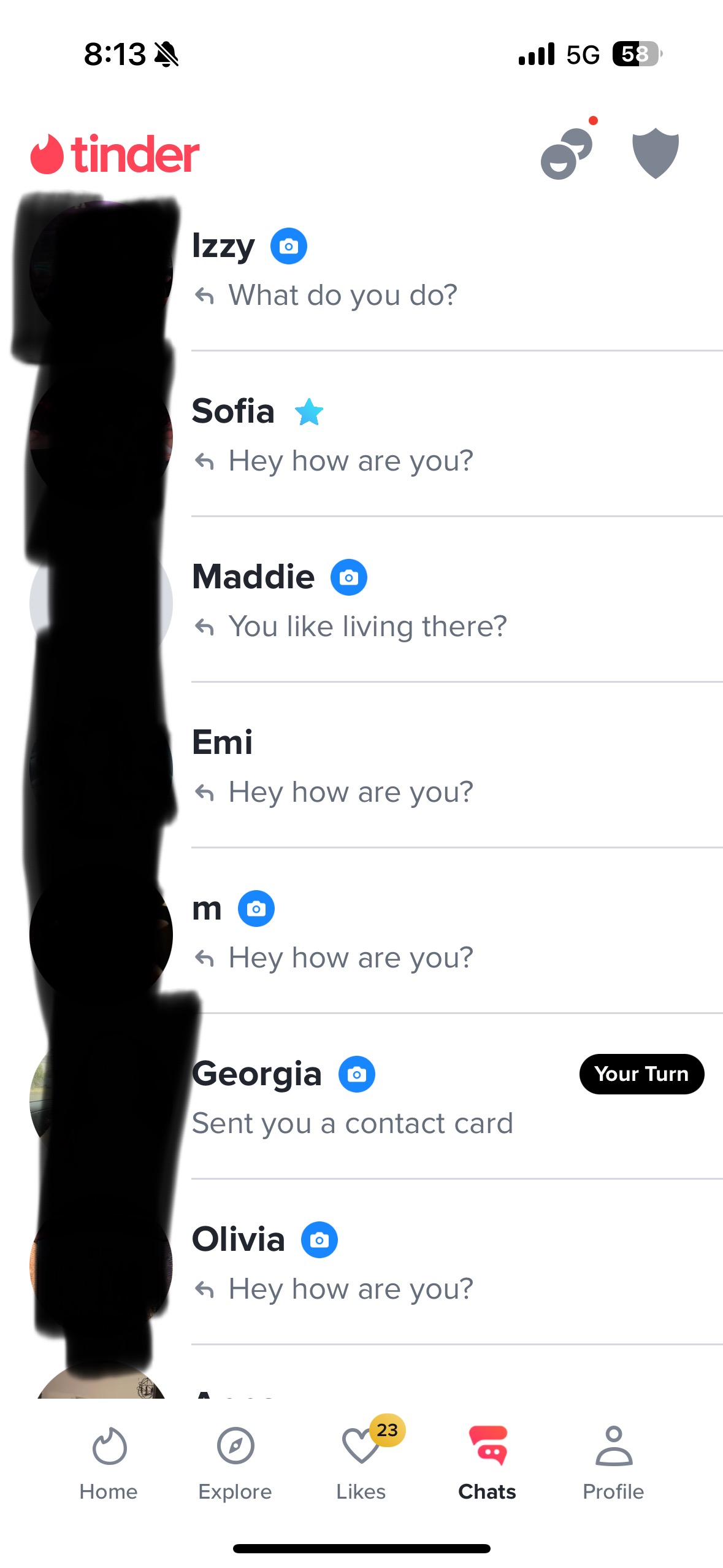The width and height of the screenshot is (723, 1568).
Task: Open the safety shield icon
Action: click(x=655, y=153)
